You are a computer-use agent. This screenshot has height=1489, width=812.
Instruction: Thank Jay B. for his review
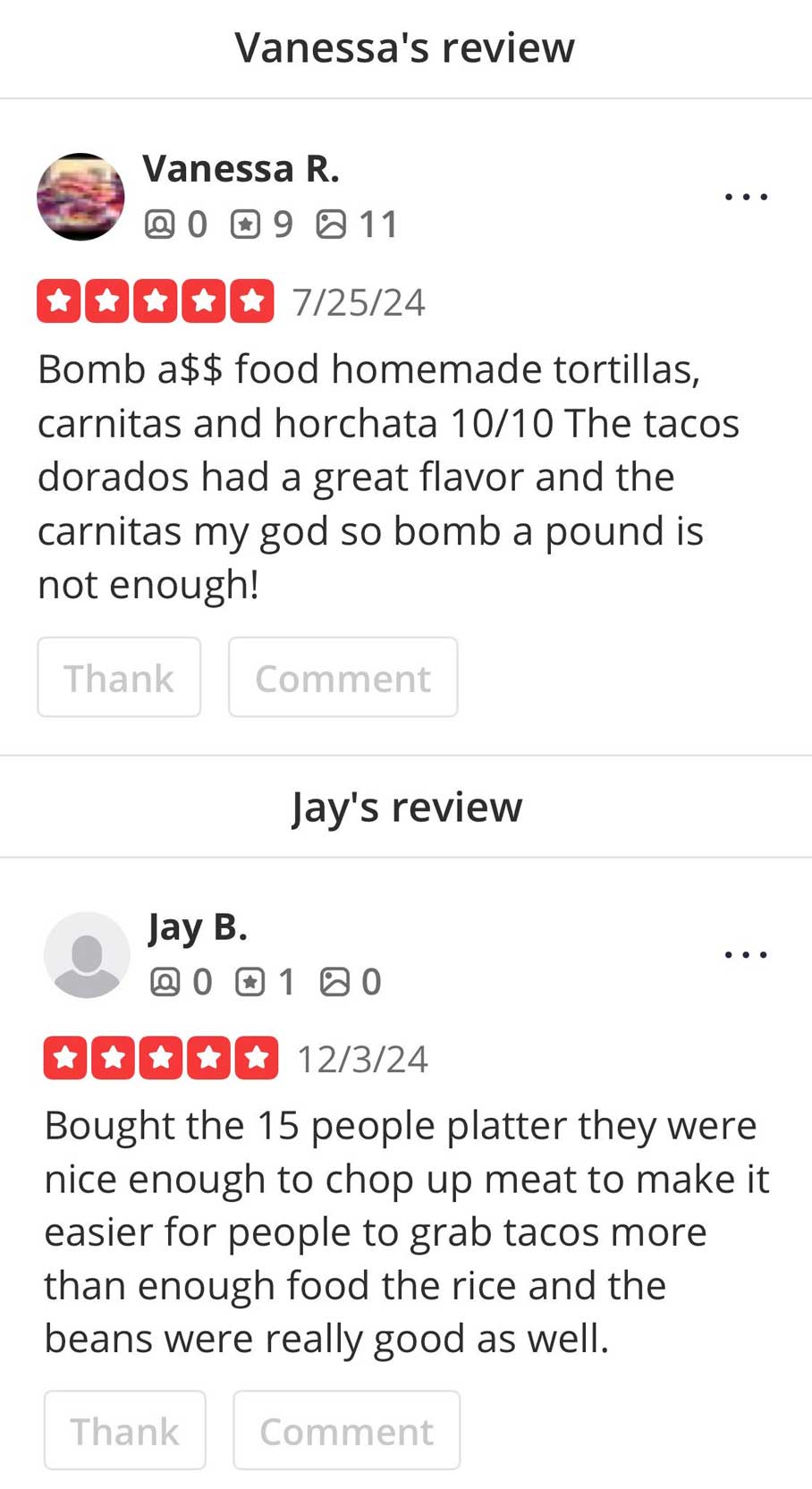click(124, 1430)
